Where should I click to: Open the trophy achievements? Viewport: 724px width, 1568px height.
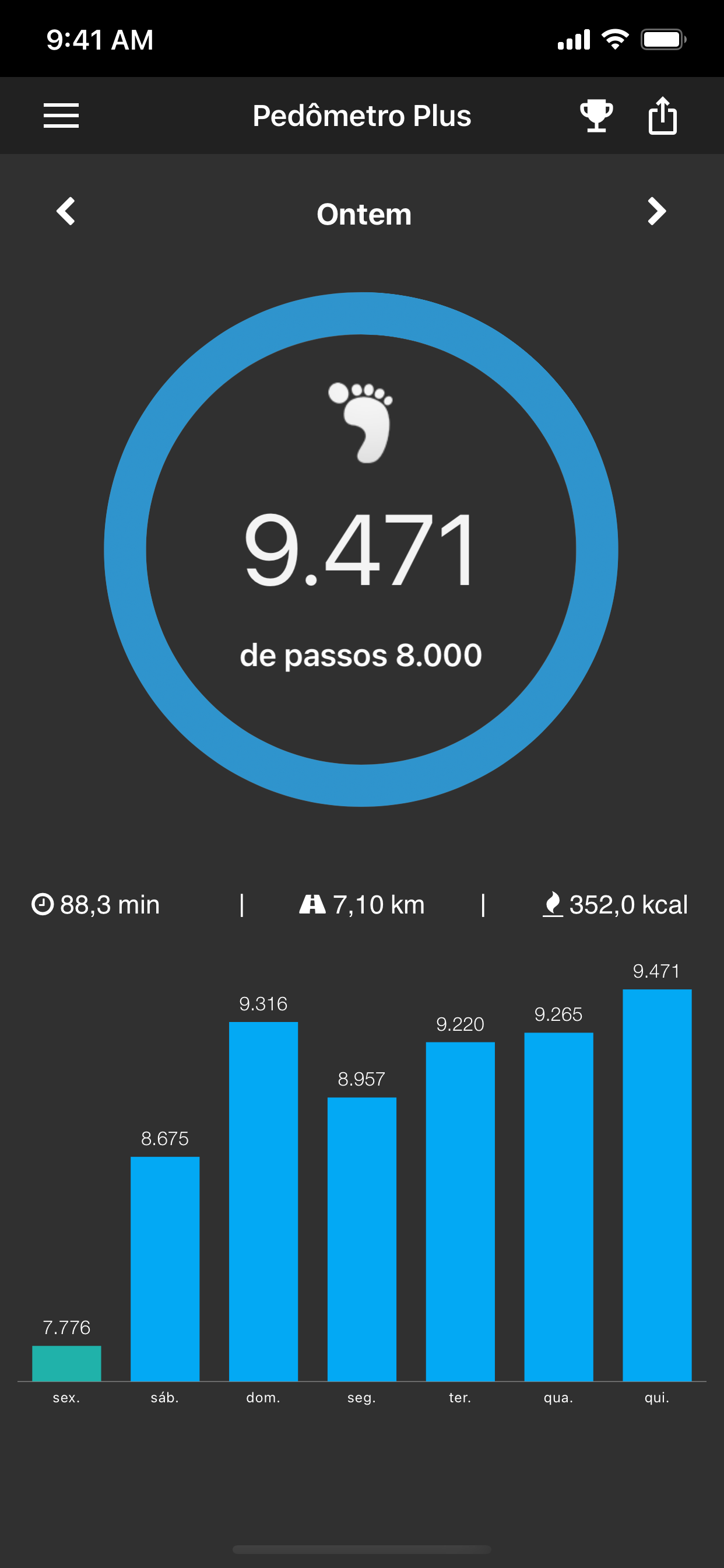(596, 116)
